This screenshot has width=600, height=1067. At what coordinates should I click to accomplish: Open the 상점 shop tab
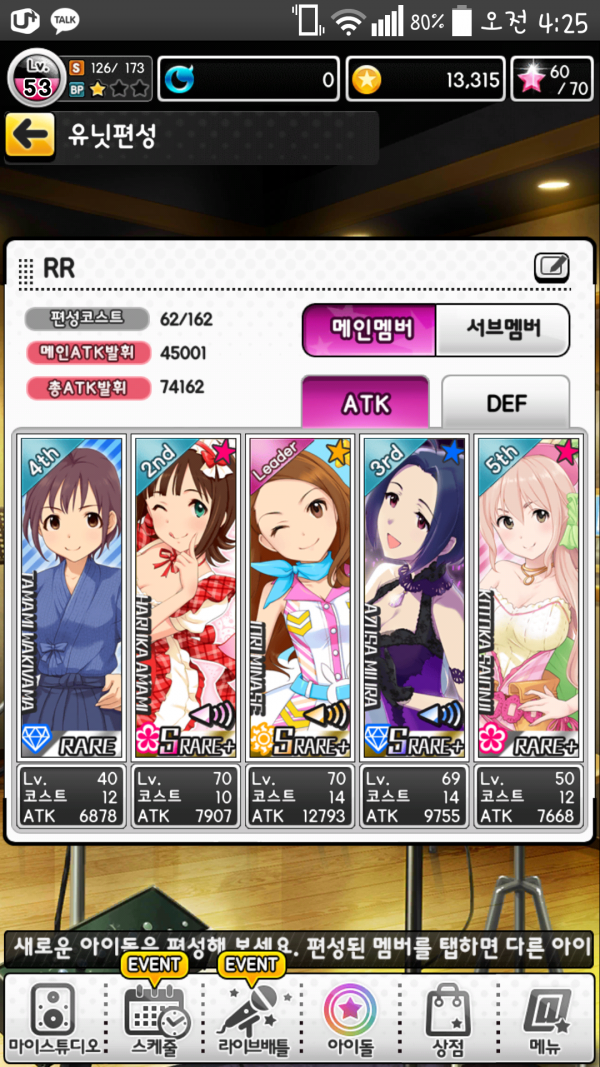[448, 1017]
